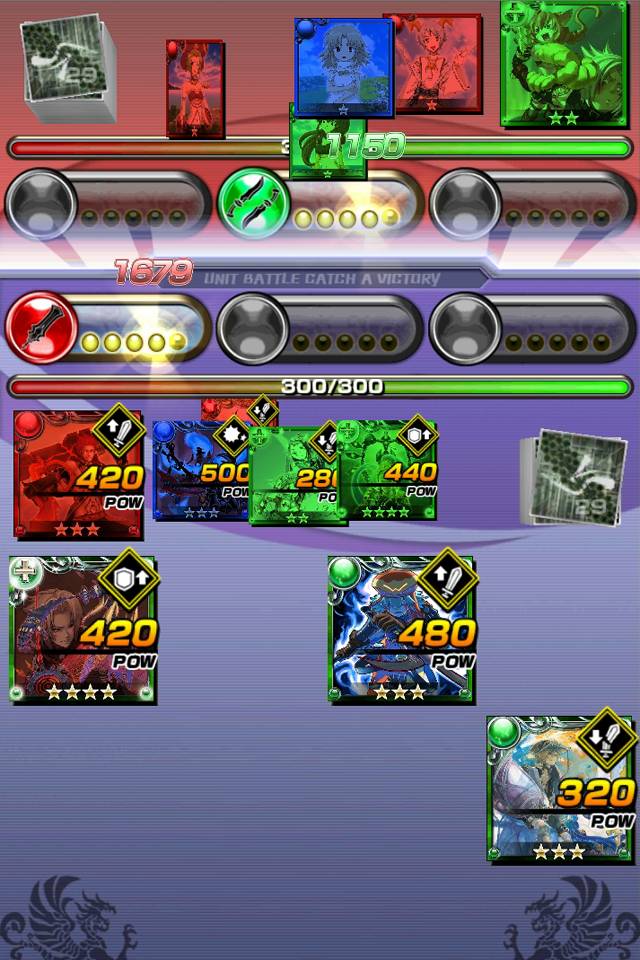This screenshot has width=640, height=960.
Task: Select the 480 POW three-star sword card
Action: [x=401, y=629]
